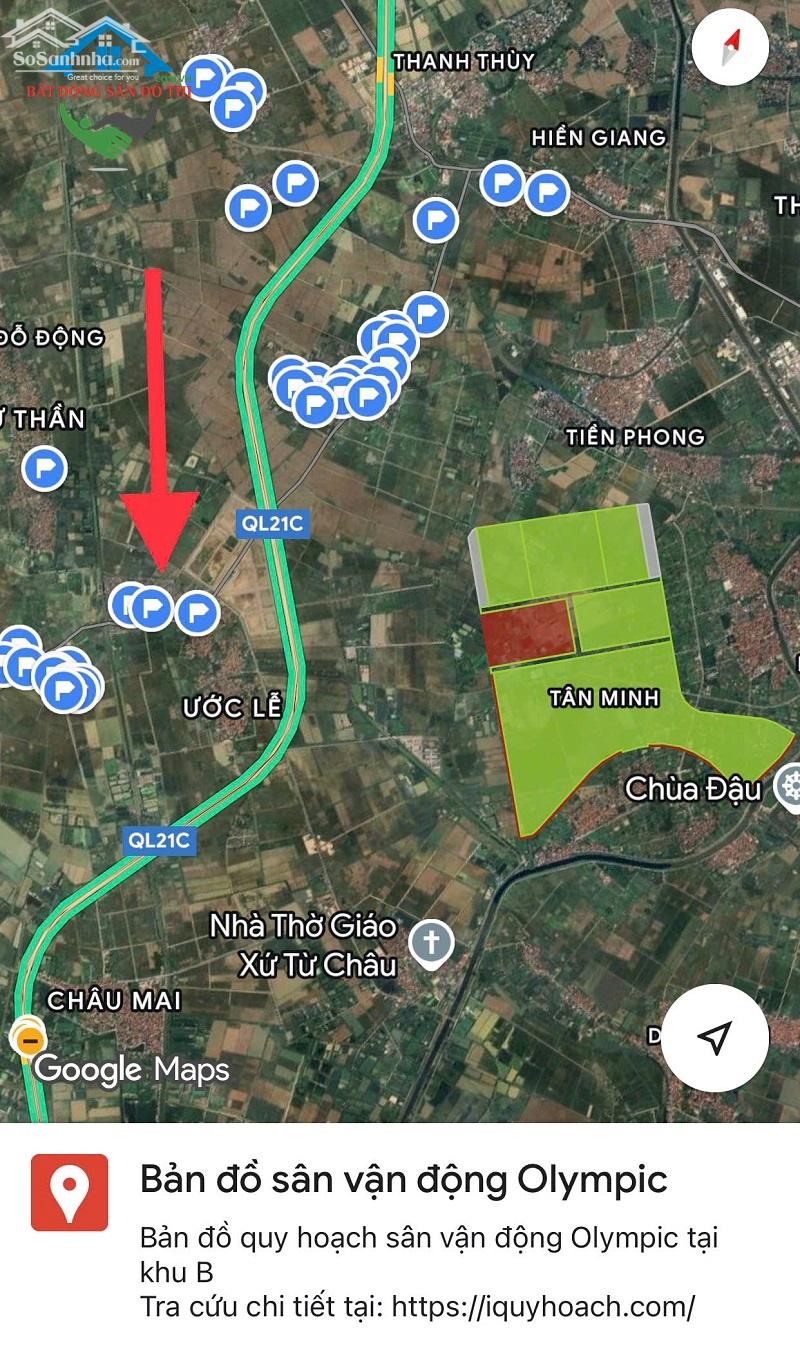Viewport: 800px width, 1364px height.
Task: Tap the parking marker beside the Ư Thần label
Action: (44, 467)
